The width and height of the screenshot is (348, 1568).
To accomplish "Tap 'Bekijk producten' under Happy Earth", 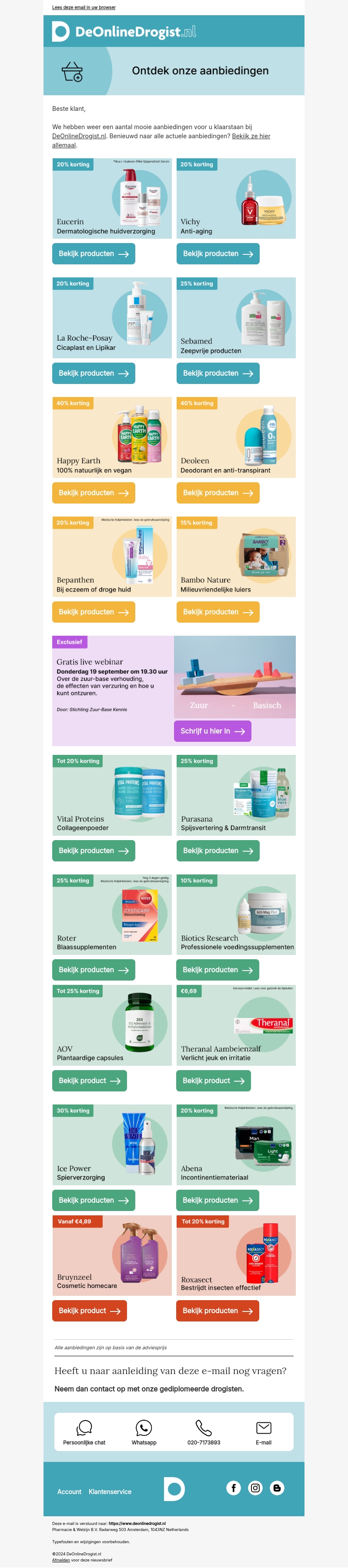I will point(93,493).
